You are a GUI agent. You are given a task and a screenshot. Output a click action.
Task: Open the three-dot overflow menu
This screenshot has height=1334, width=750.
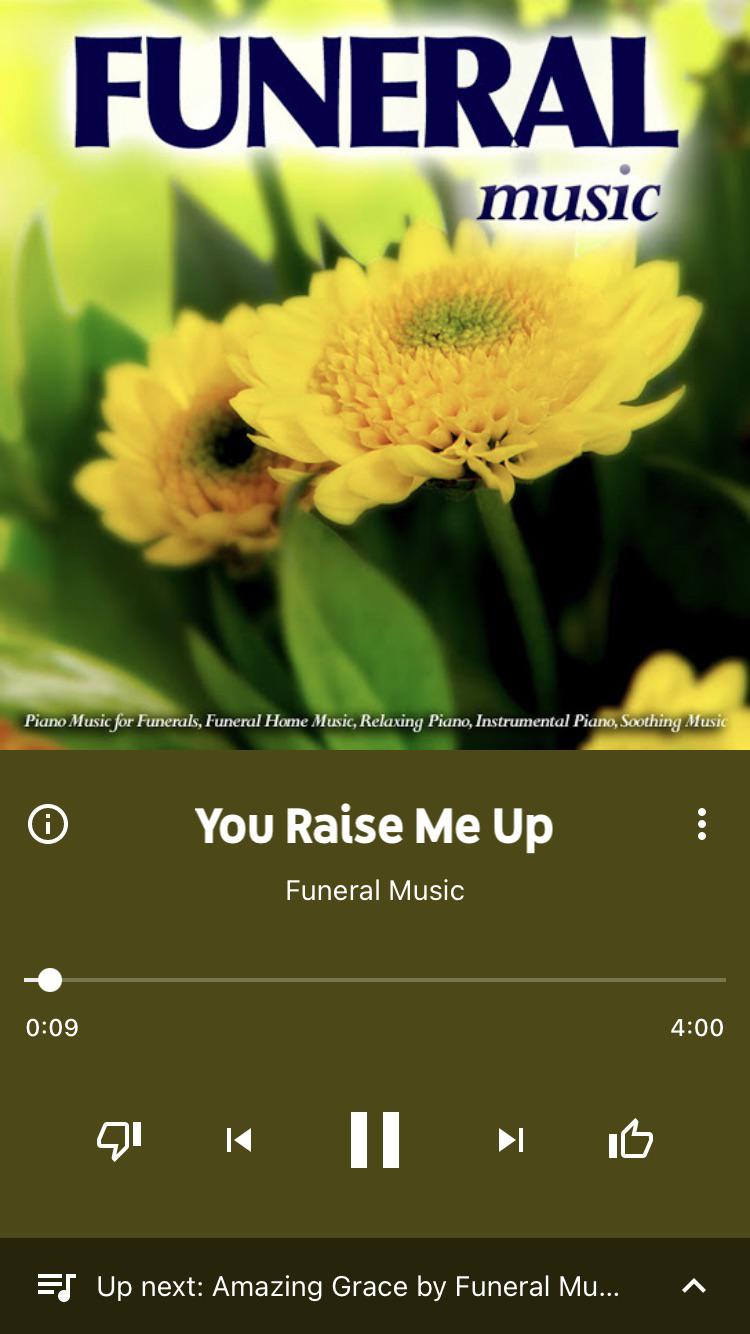pyautogui.click(x=702, y=825)
